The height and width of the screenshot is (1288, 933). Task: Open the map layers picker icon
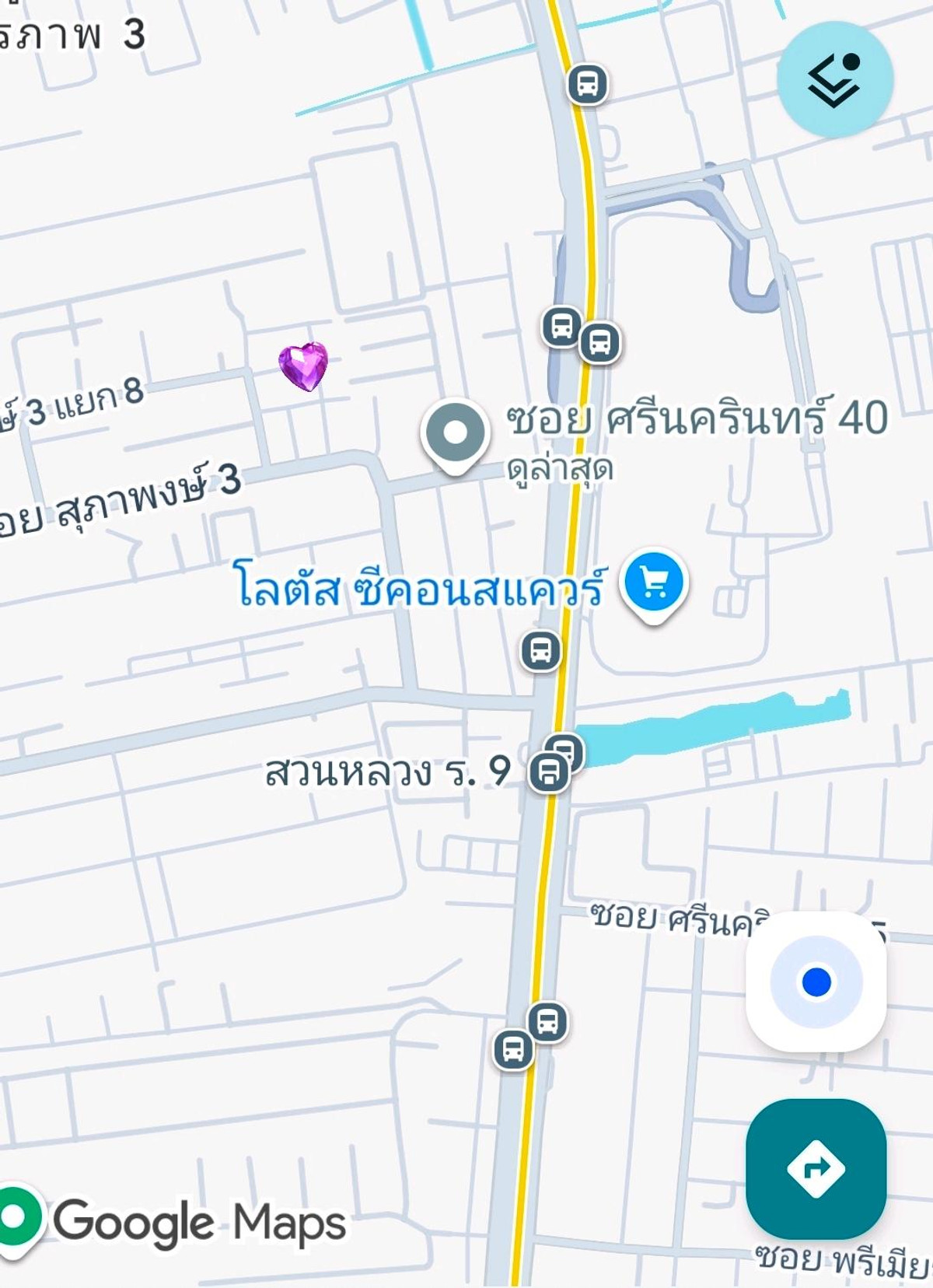pyautogui.click(x=838, y=79)
